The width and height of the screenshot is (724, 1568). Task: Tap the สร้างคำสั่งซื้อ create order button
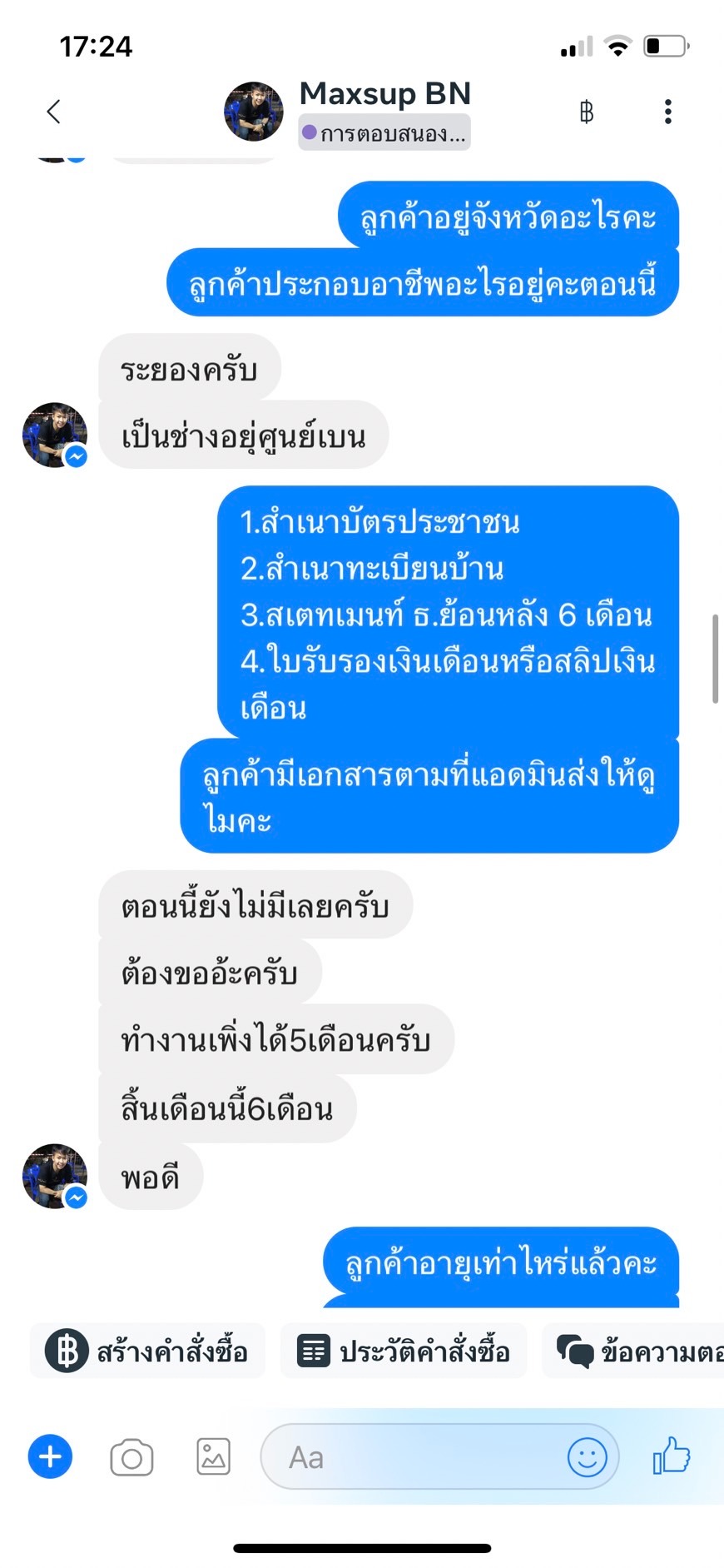pos(147,1351)
